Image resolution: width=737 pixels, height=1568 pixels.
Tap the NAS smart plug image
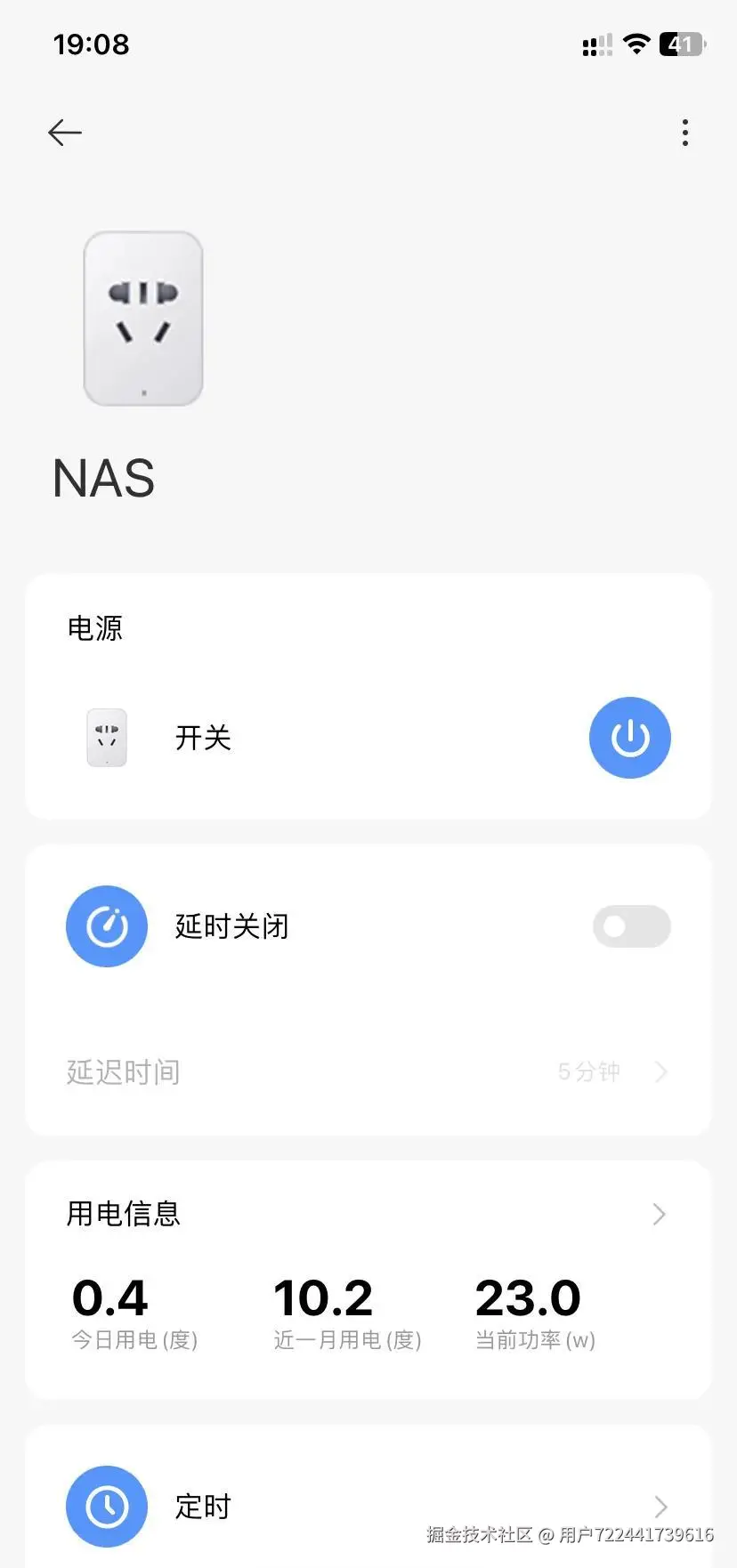click(143, 318)
